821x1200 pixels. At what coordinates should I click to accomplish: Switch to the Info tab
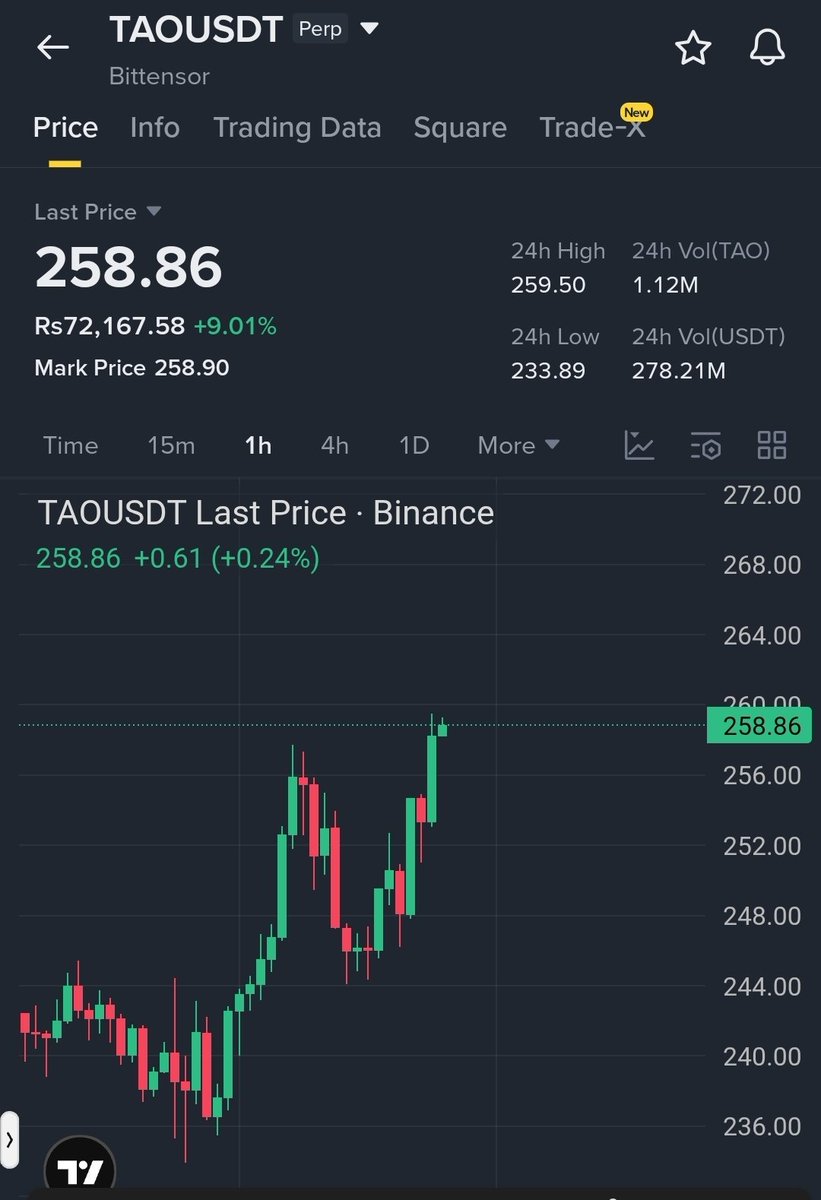pyautogui.click(x=155, y=128)
